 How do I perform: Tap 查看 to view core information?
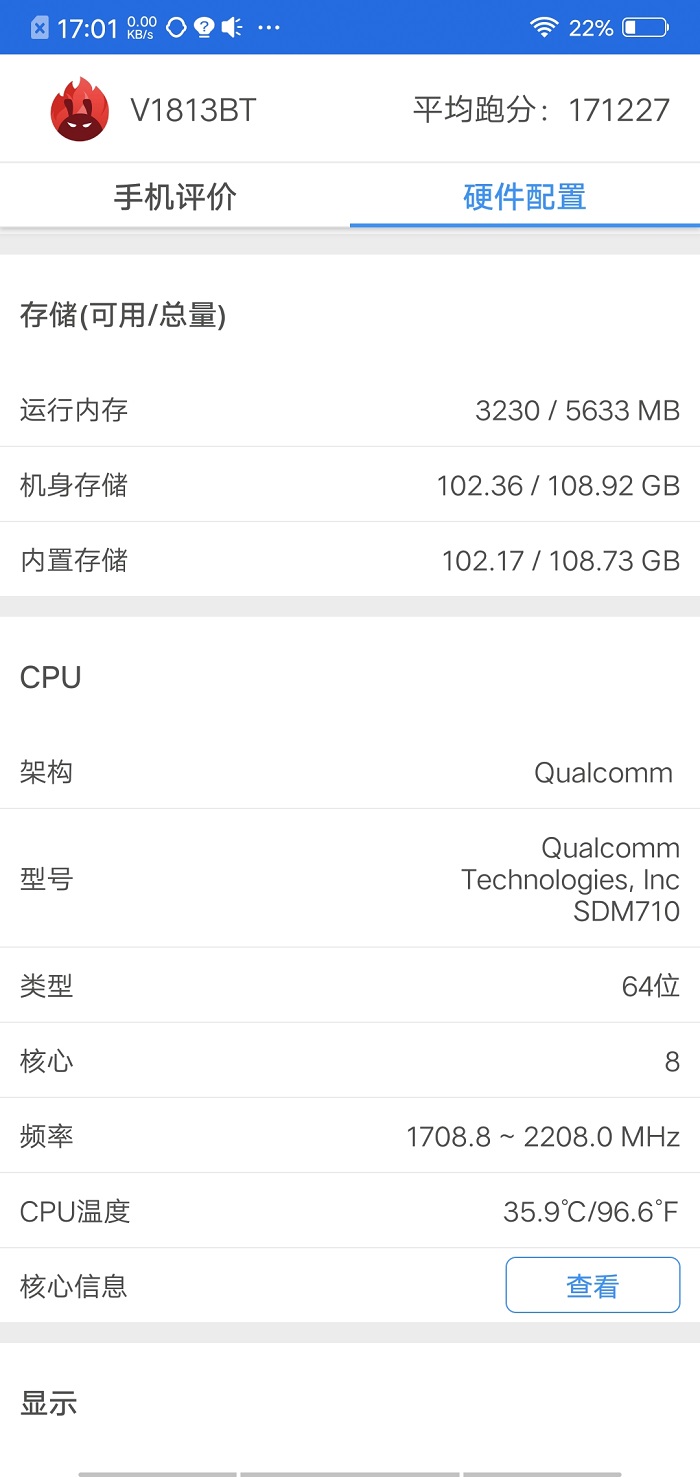(592, 1285)
